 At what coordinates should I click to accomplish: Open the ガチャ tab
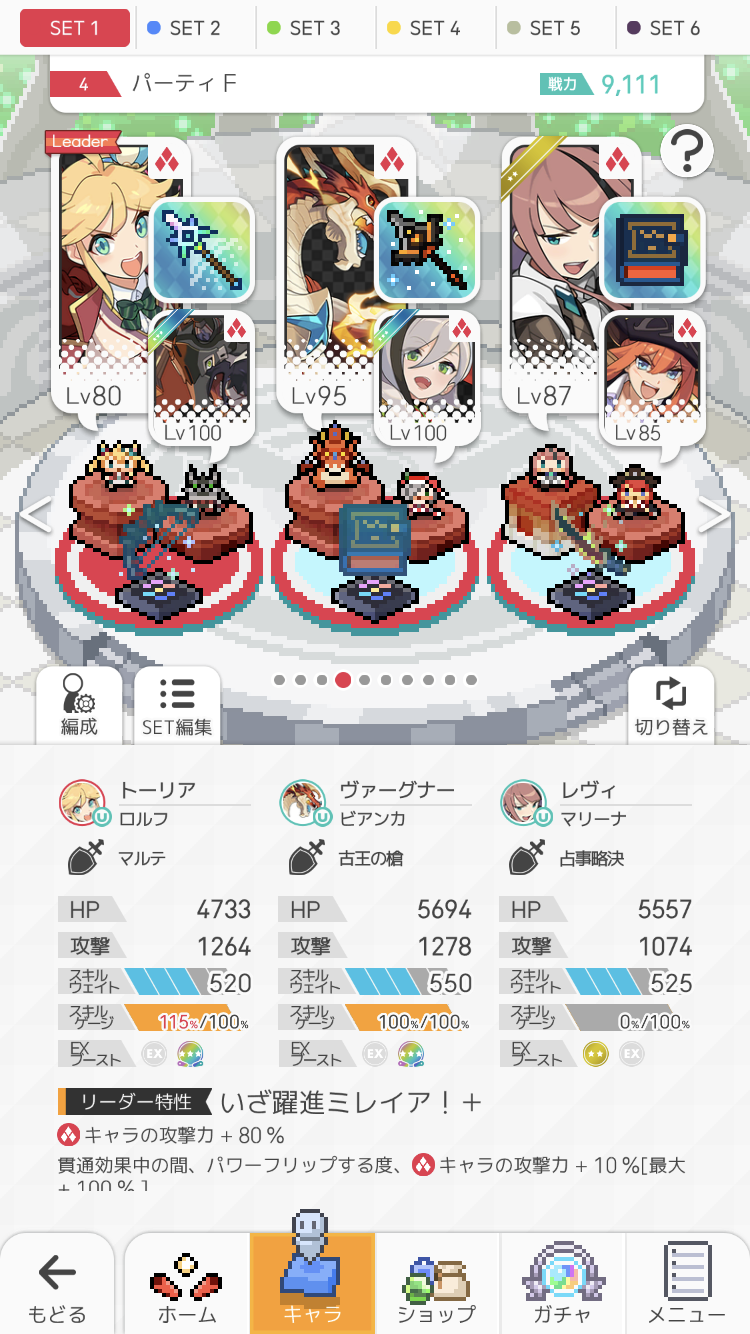tap(562, 1285)
